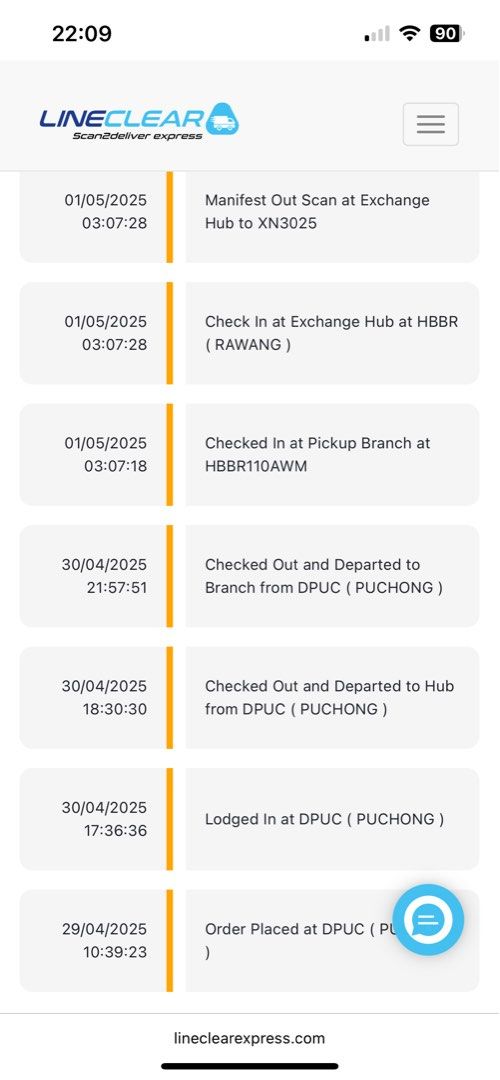The height and width of the screenshot is (1080, 500).
Task: Tap the LineClear logo to go home
Action: pyautogui.click(x=139, y=121)
